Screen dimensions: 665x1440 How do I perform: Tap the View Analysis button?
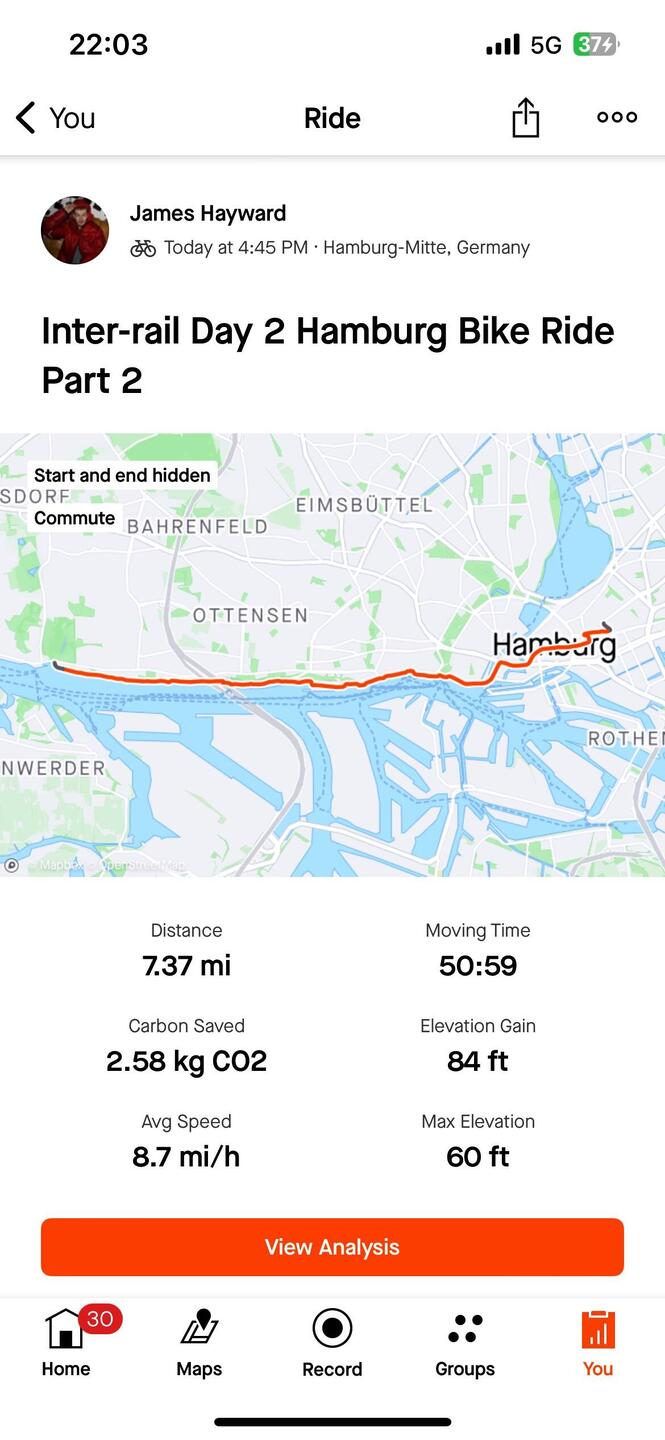pyautogui.click(x=332, y=1247)
